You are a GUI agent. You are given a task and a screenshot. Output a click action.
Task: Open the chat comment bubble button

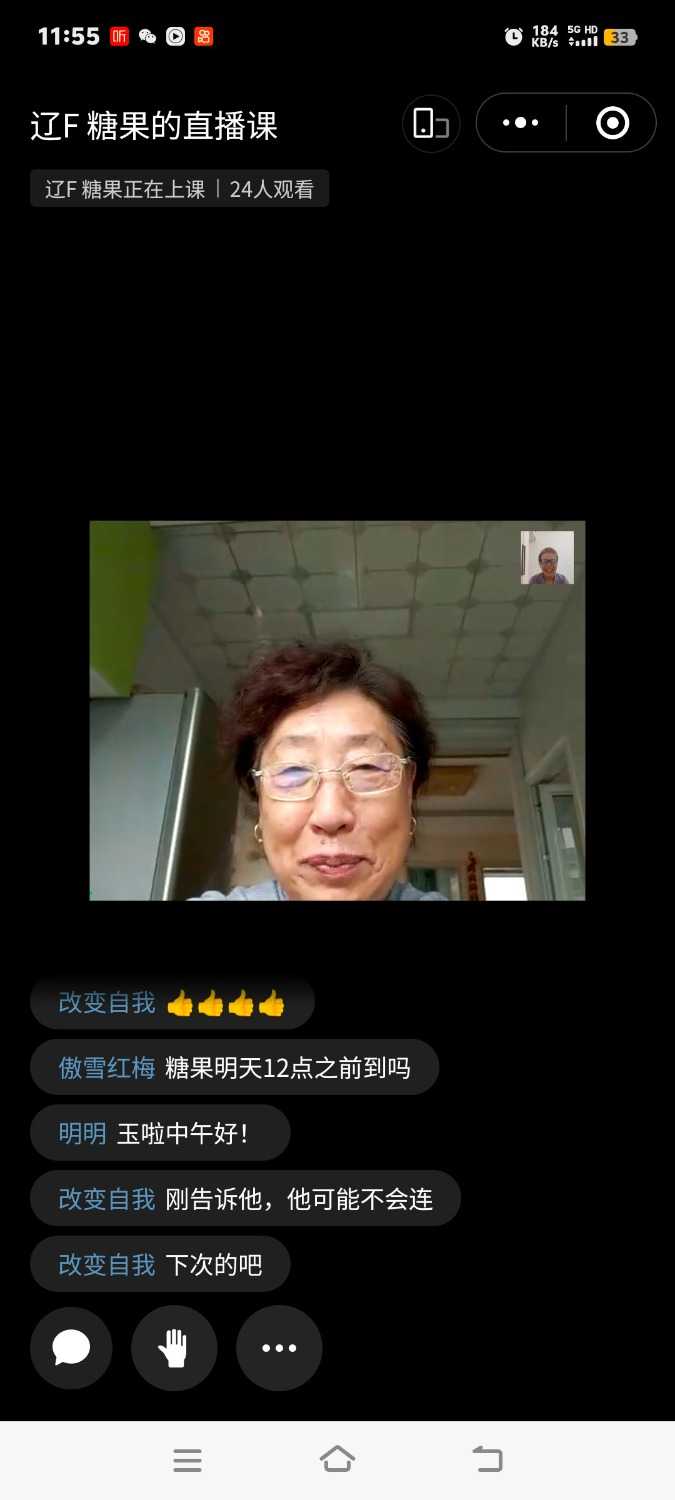coord(71,1348)
